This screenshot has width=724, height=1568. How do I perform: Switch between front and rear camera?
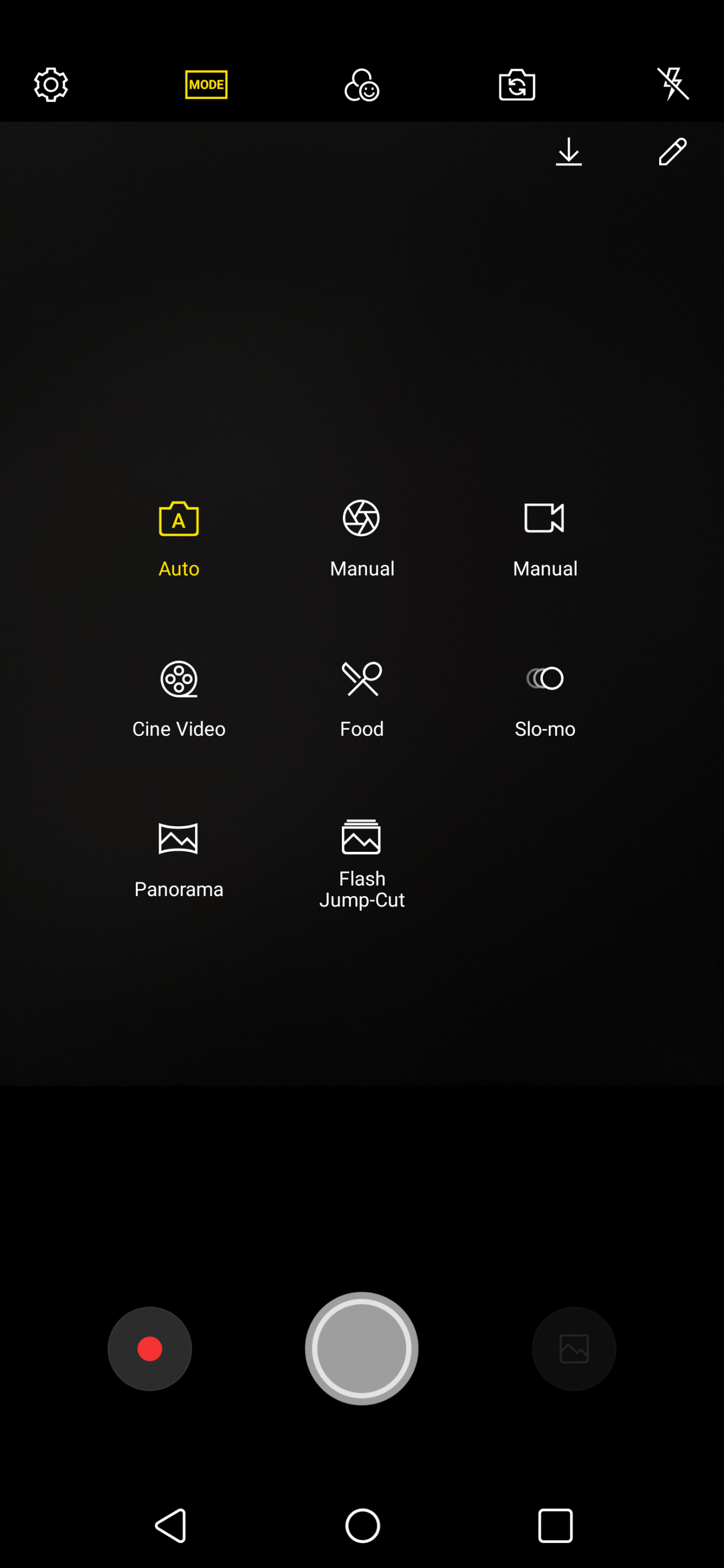click(517, 84)
